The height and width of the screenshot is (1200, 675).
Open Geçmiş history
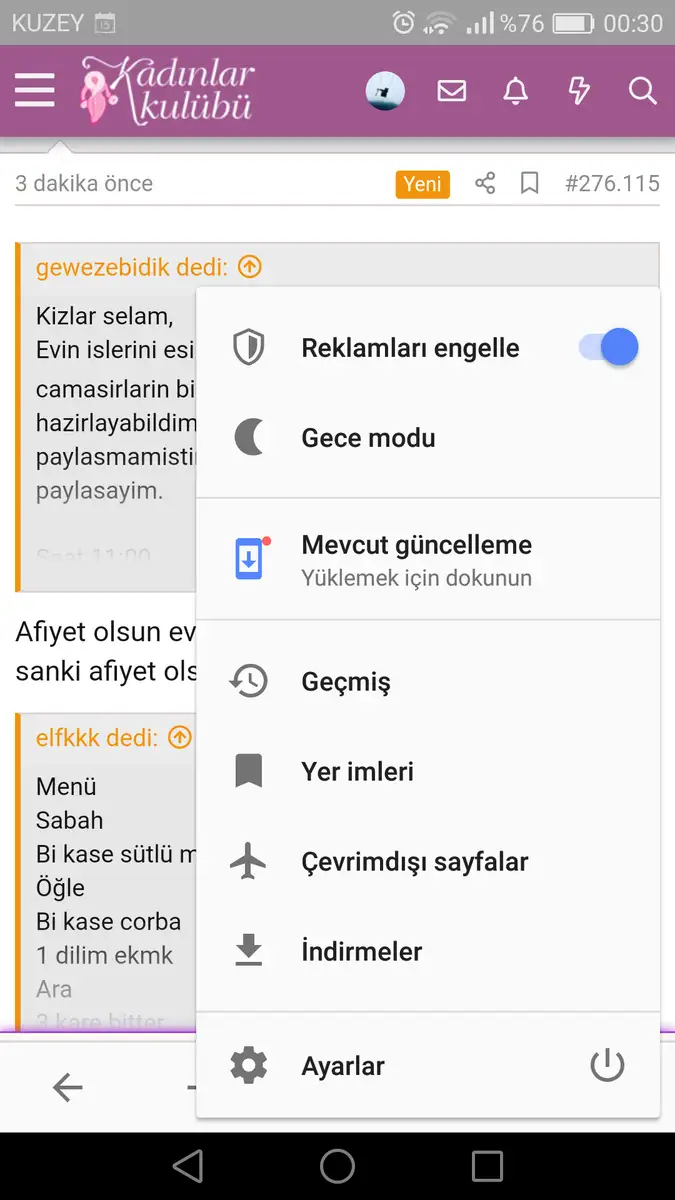428,682
